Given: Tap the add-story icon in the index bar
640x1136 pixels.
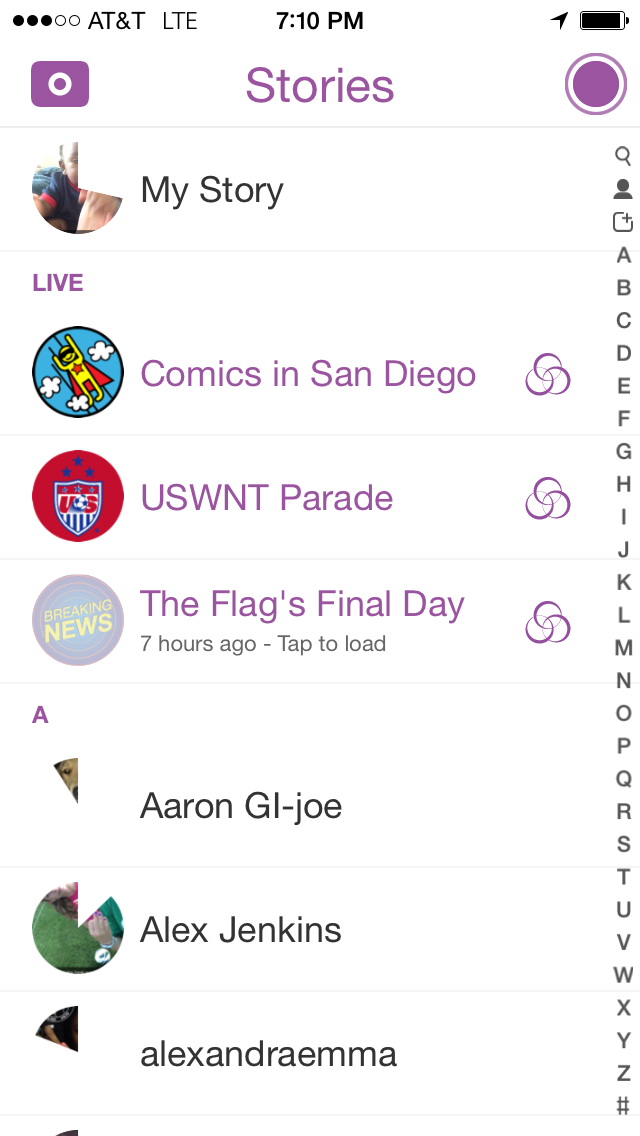Looking at the screenshot, I should coord(623,222).
